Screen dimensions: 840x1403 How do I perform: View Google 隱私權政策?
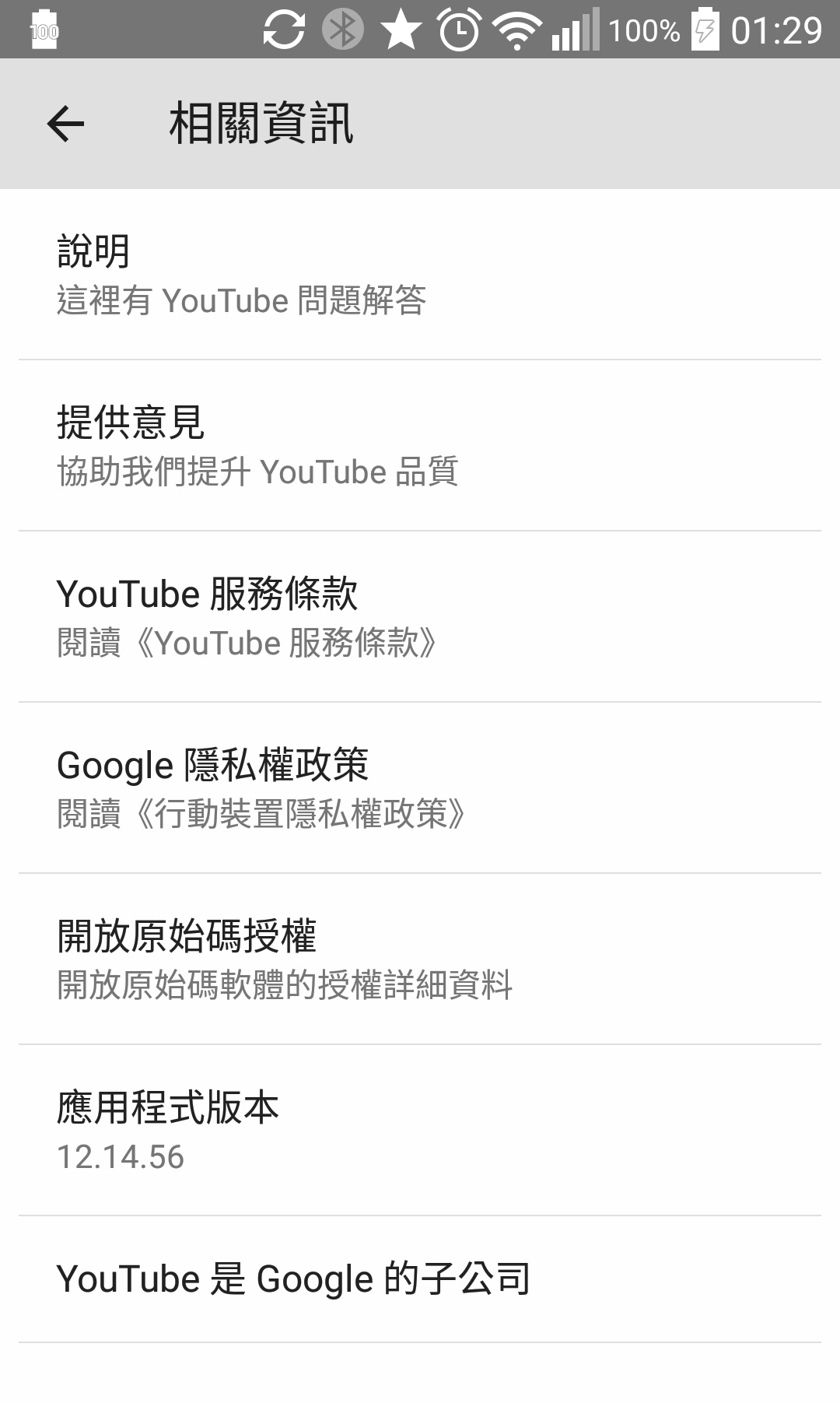(420, 788)
